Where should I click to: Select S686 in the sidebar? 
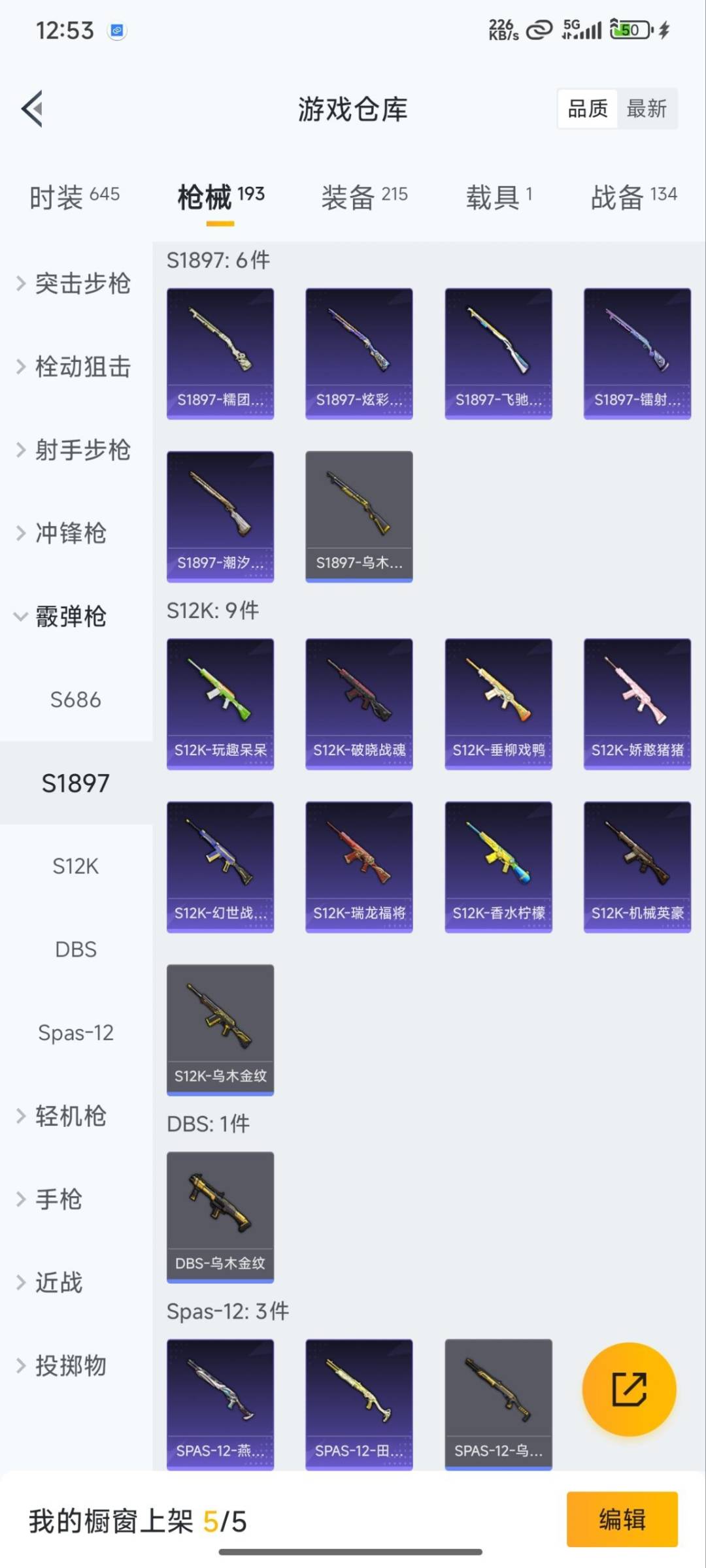(x=76, y=700)
